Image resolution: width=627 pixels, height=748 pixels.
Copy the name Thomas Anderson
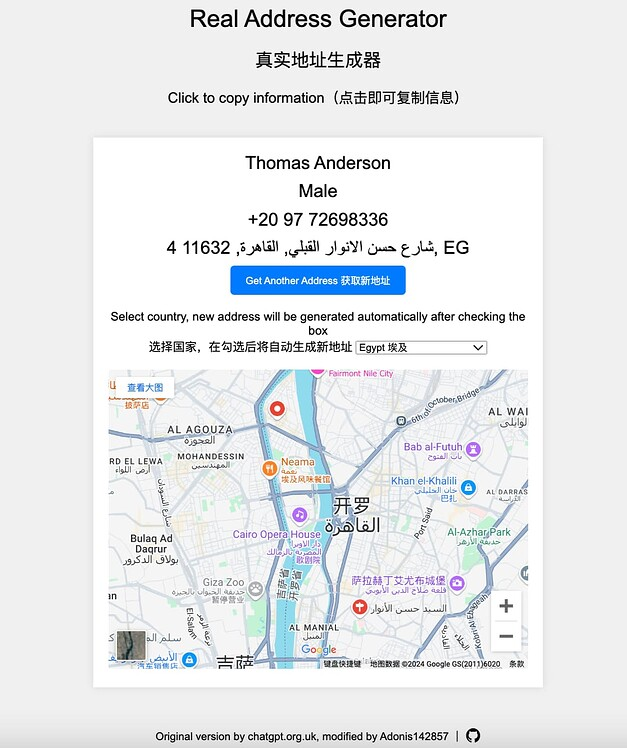click(x=318, y=163)
